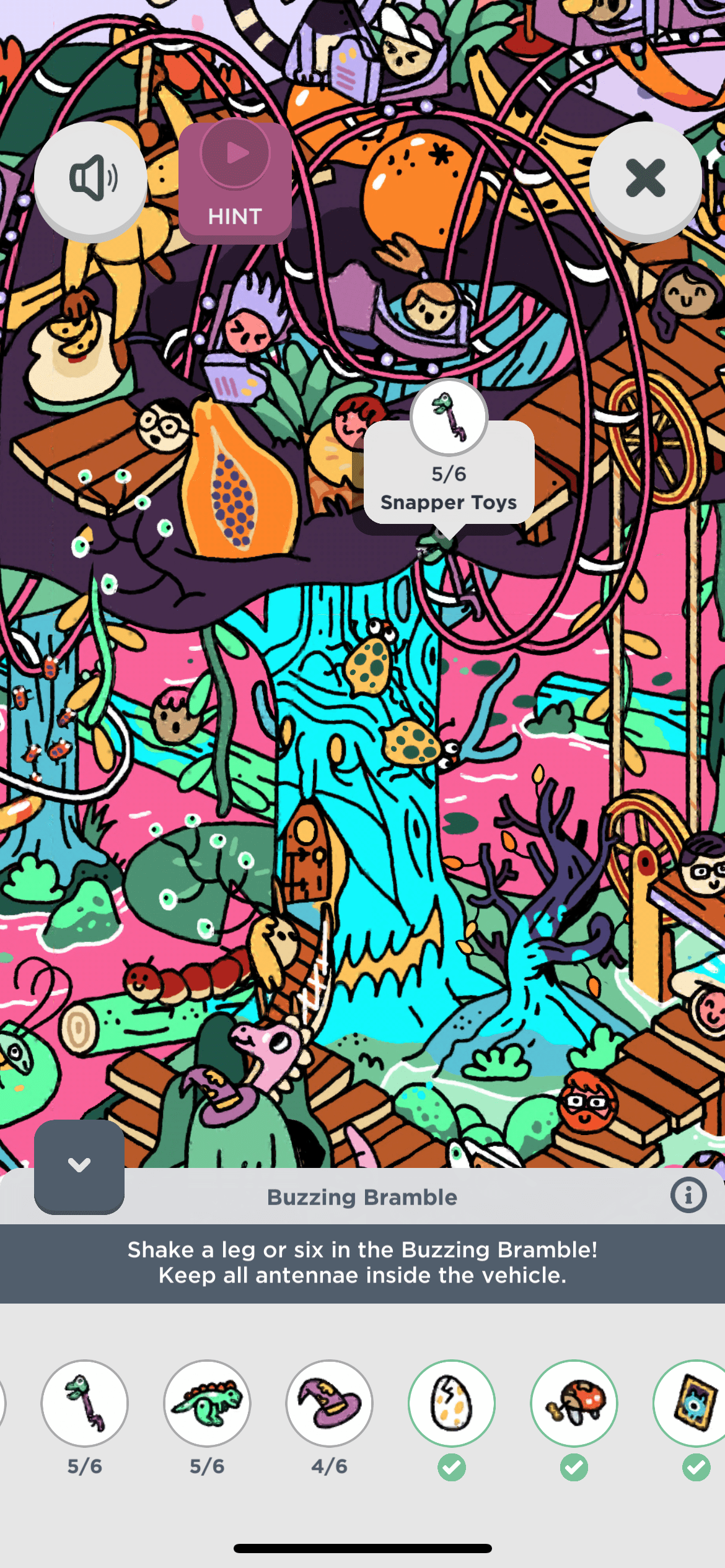Collapse the panel with down chevron
This screenshot has height=1568, width=725.
79,1166
